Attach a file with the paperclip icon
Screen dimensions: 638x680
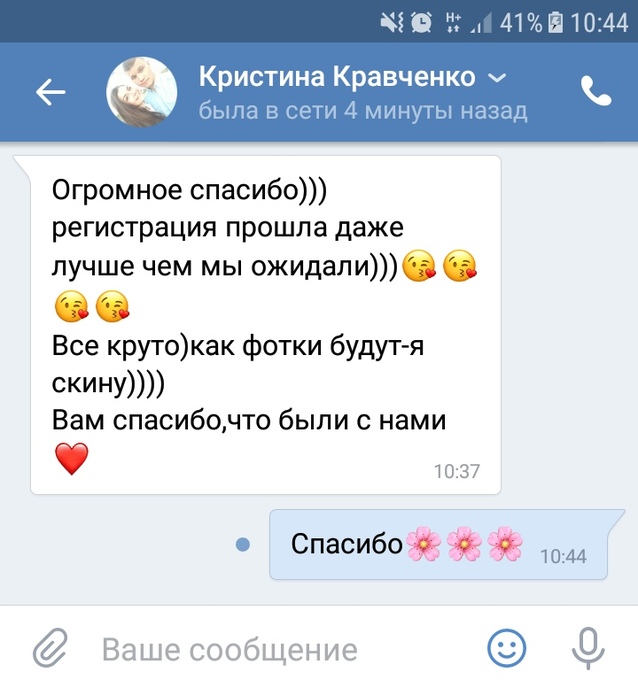48,649
